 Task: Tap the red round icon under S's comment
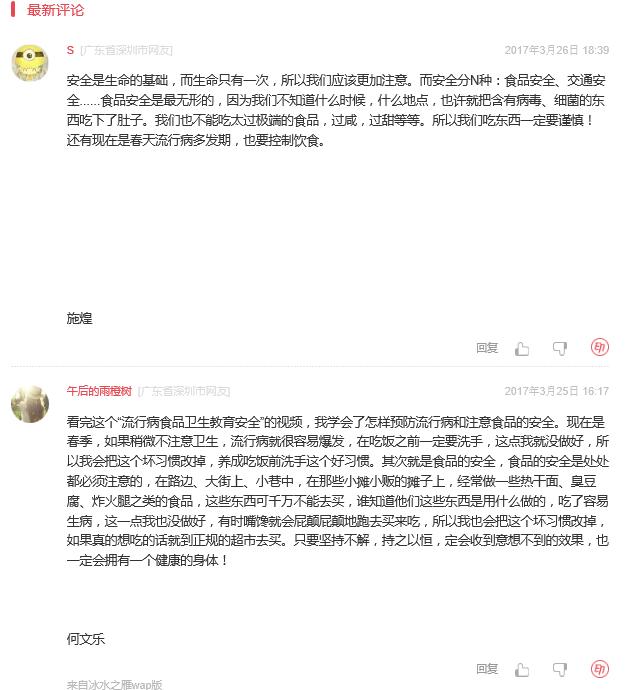[599, 347]
